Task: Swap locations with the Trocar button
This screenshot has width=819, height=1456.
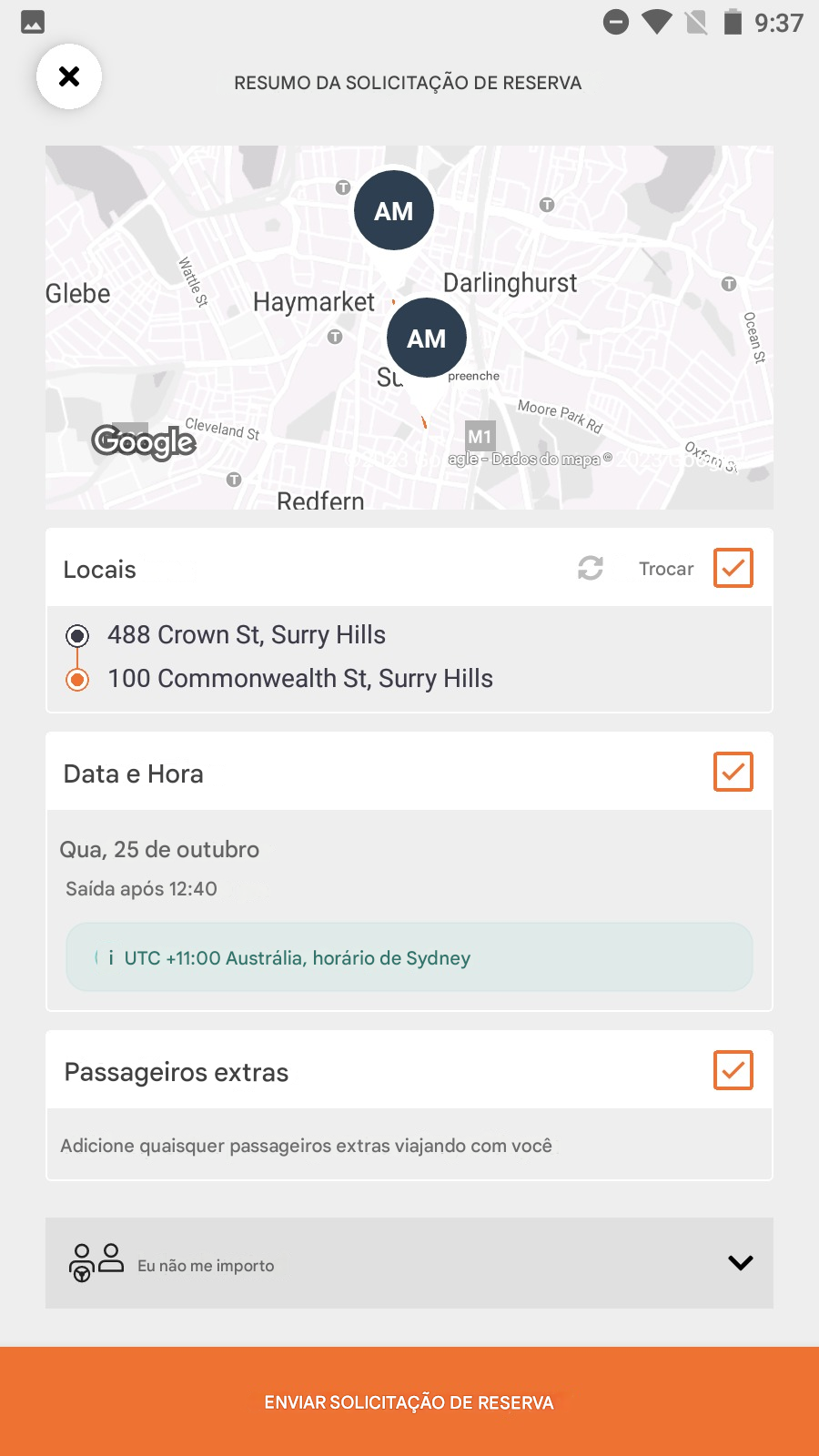Action: 636,569
